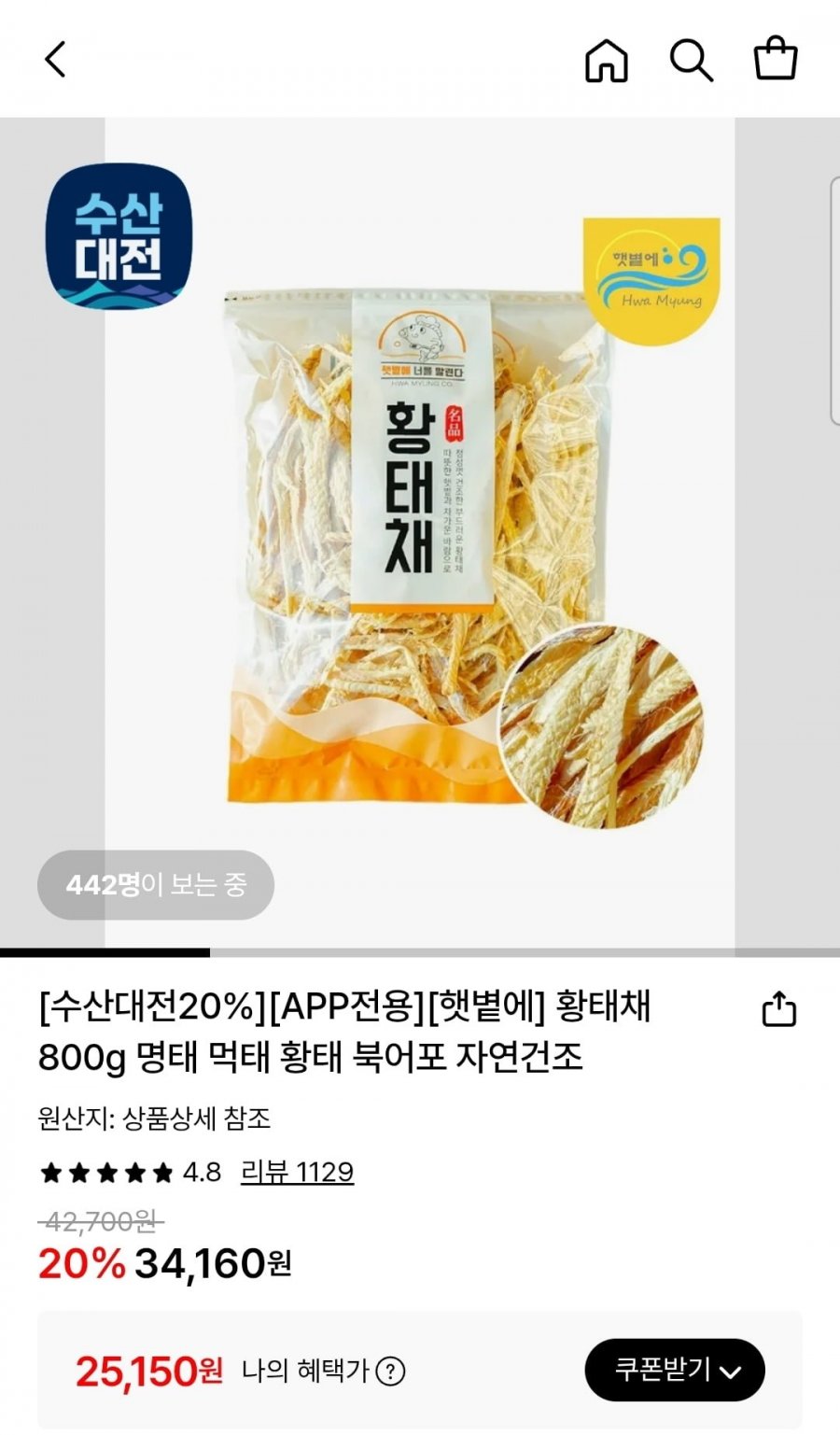The image size is (840, 1435).
Task: Tap the 쿠폰받기 button
Action: 675,1370
